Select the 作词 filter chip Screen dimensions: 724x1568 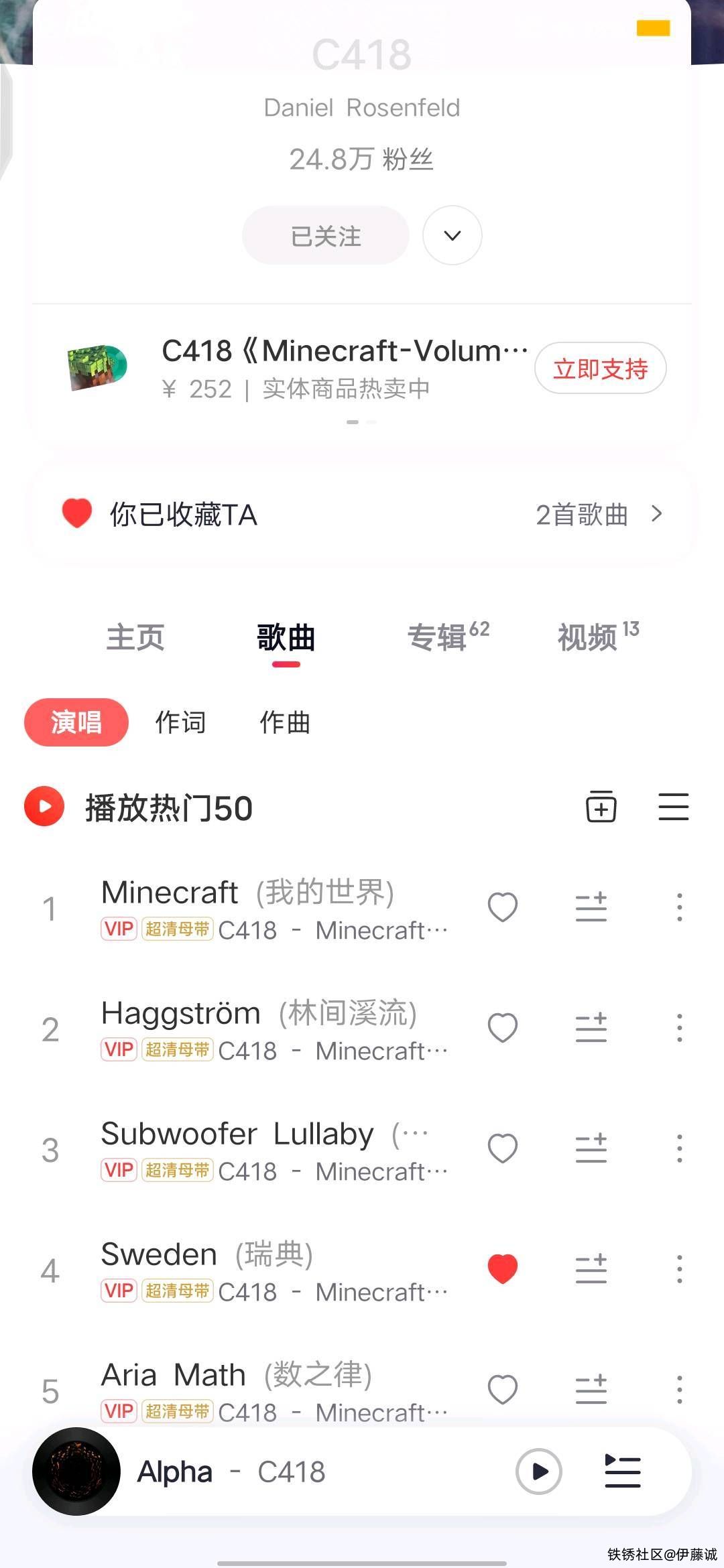tap(180, 722)
